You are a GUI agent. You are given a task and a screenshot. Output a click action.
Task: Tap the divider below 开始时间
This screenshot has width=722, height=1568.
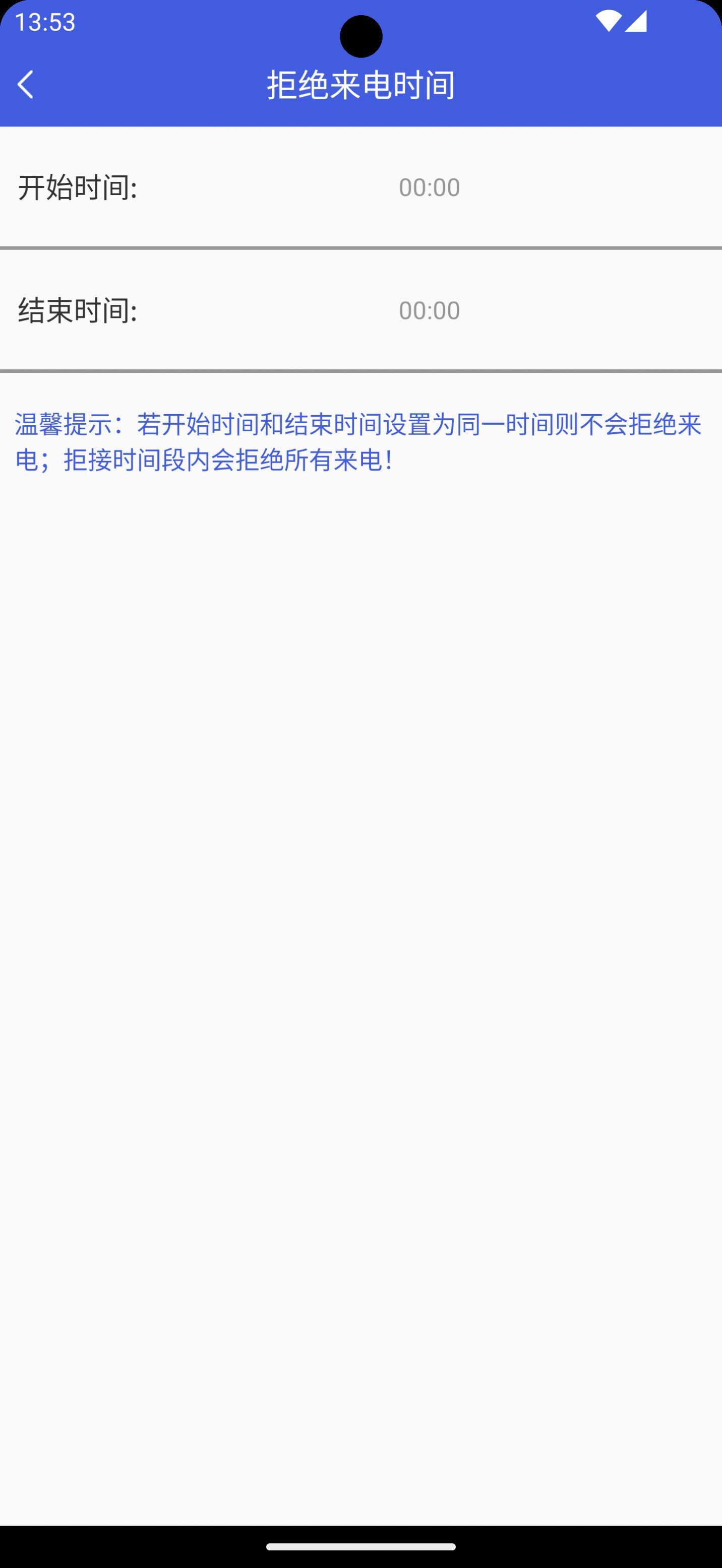point(360,248)
